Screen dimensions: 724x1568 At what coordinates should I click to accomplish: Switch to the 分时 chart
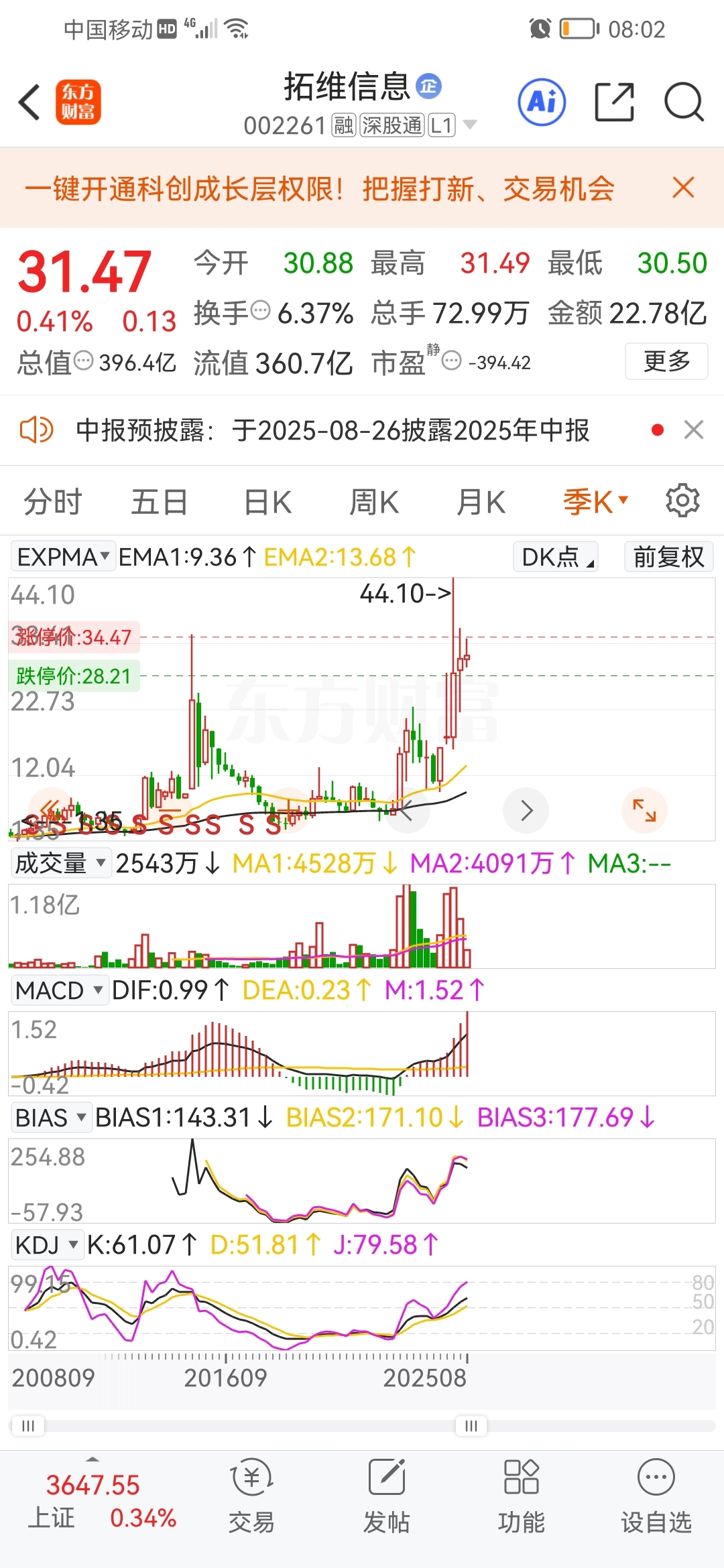coord(53,502)
